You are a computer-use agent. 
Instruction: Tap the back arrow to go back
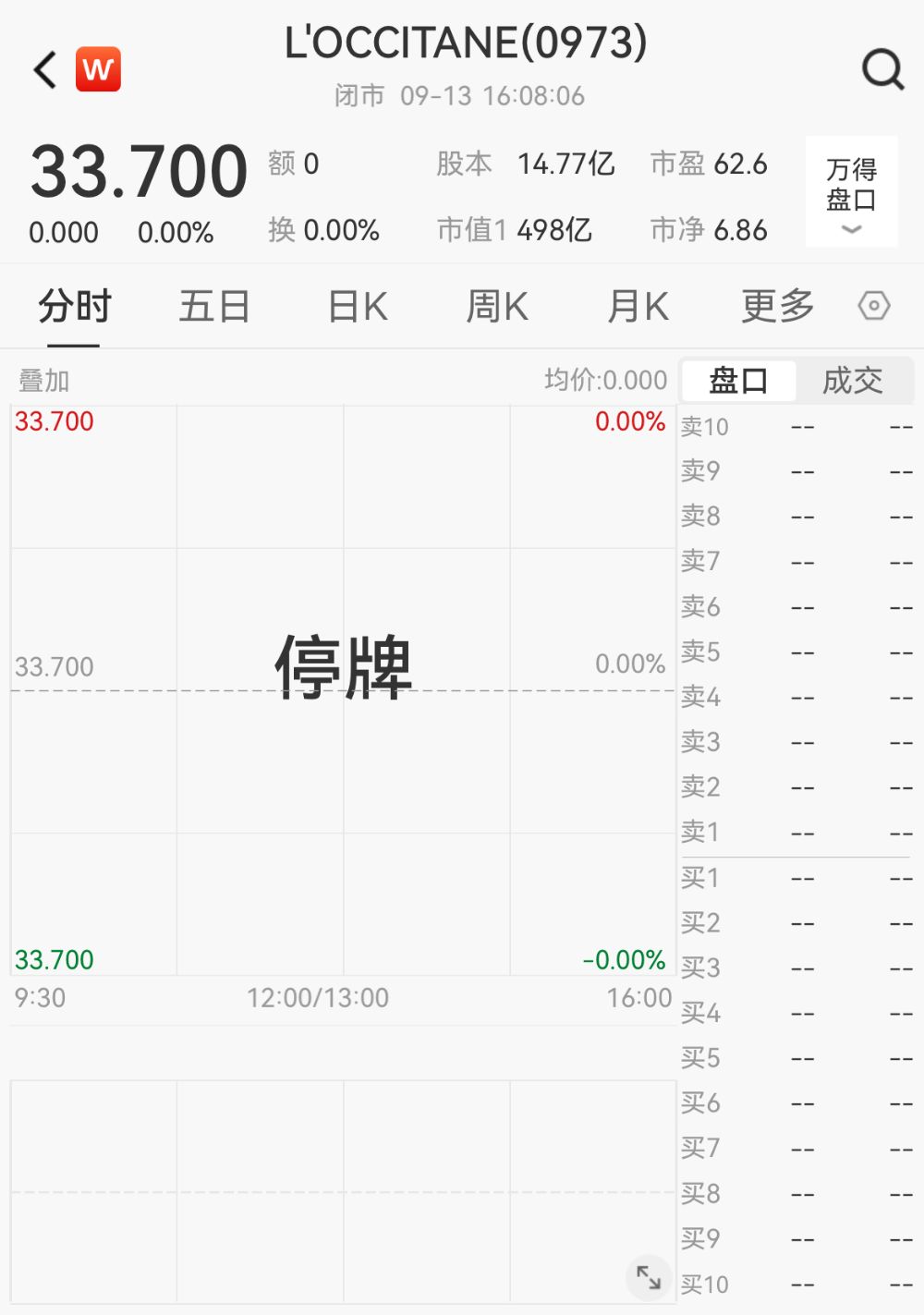[43, 69]
